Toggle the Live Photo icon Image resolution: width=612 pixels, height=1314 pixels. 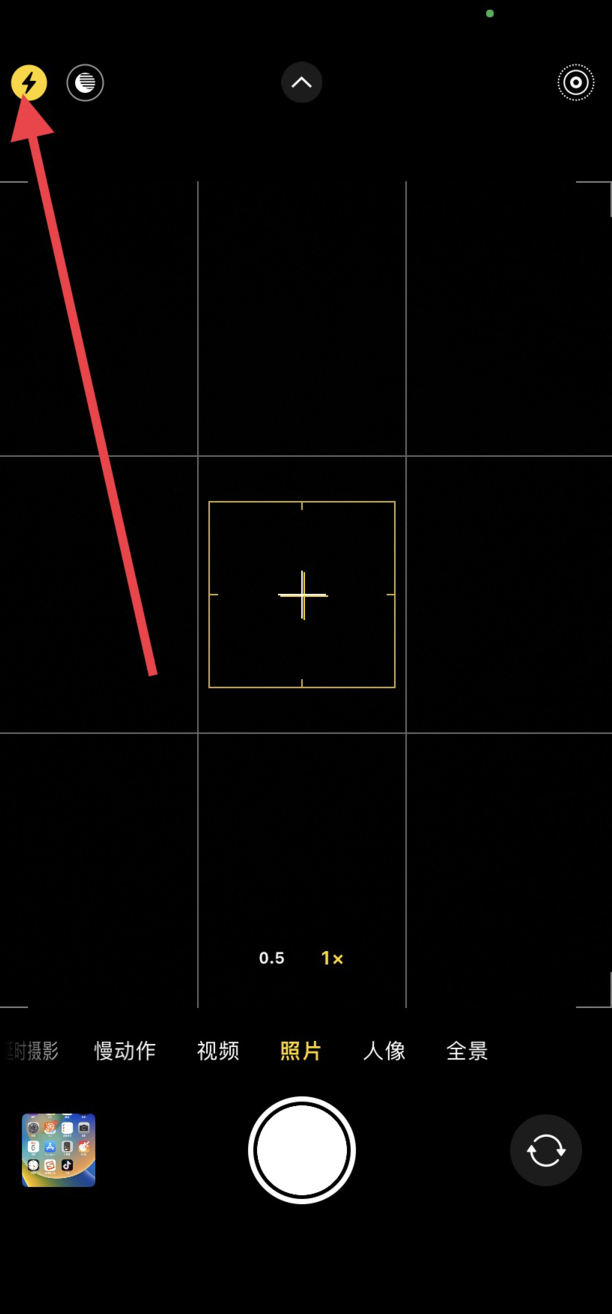coord(576,83)
